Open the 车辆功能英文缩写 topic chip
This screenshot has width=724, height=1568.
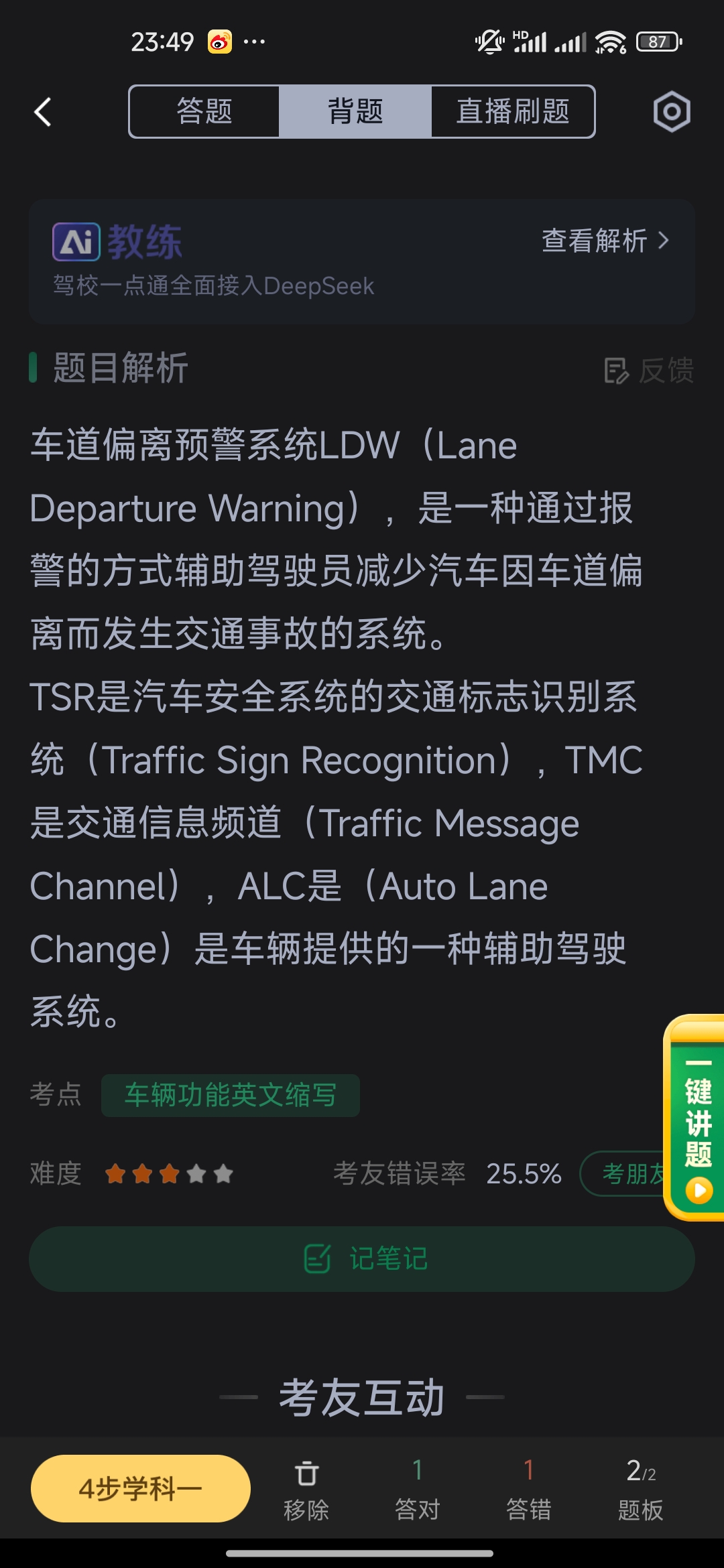click(230, 1096)
